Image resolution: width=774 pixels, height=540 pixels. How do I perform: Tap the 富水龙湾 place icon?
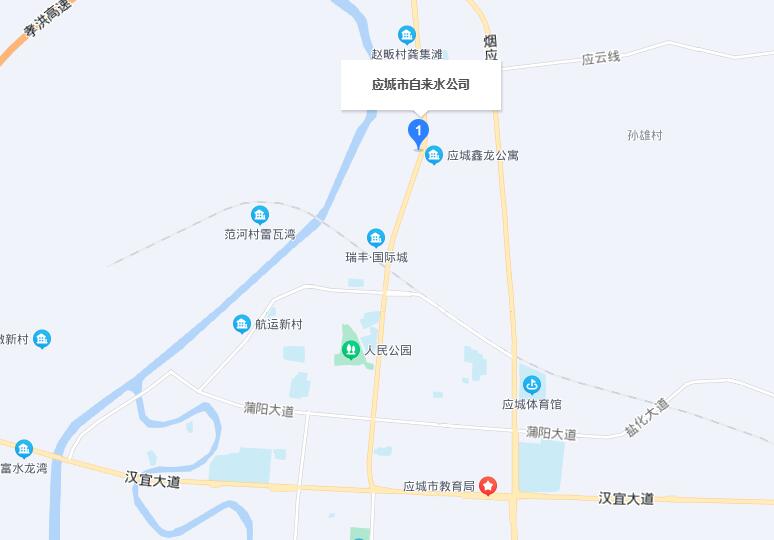tap(24, 449)
